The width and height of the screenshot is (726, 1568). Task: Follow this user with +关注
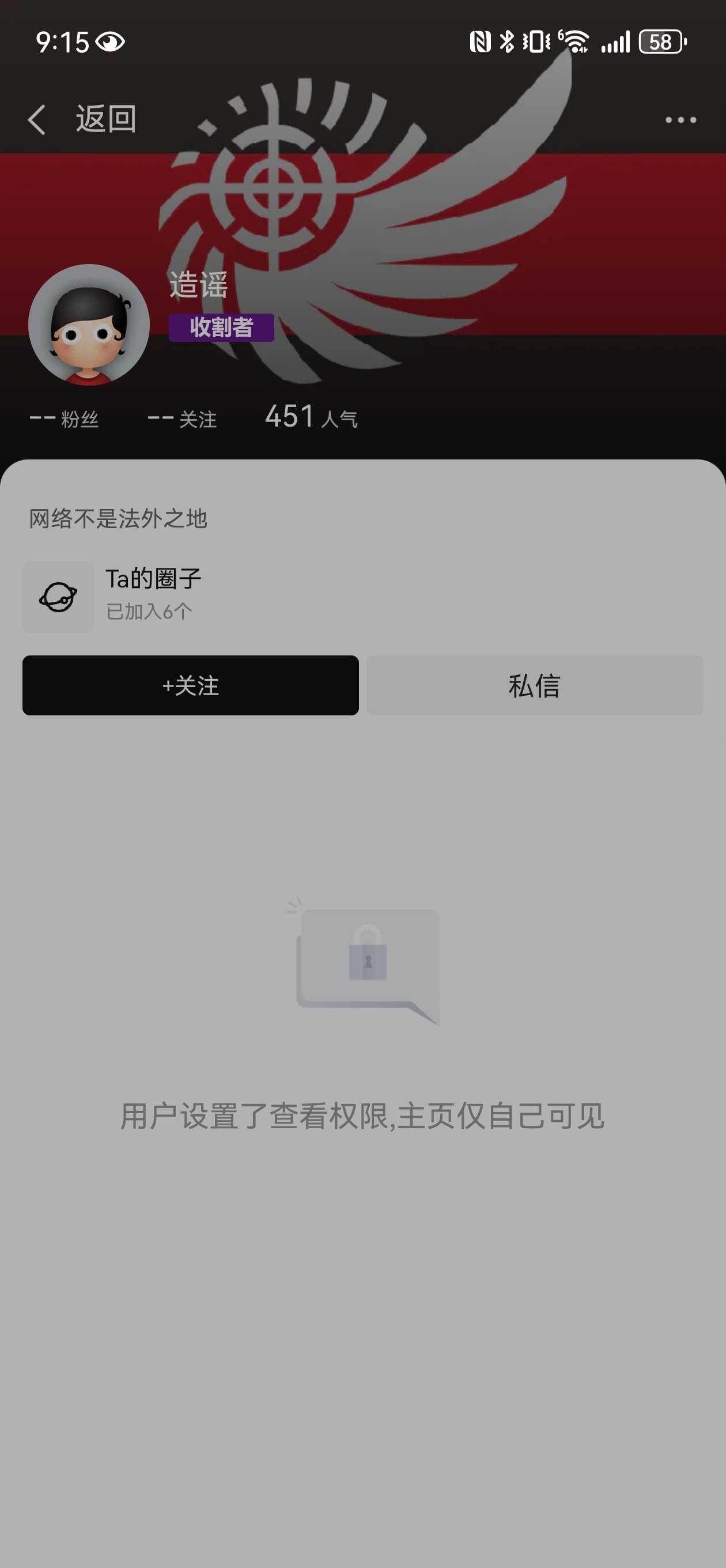pyautogui.click(x=191, y=685)
